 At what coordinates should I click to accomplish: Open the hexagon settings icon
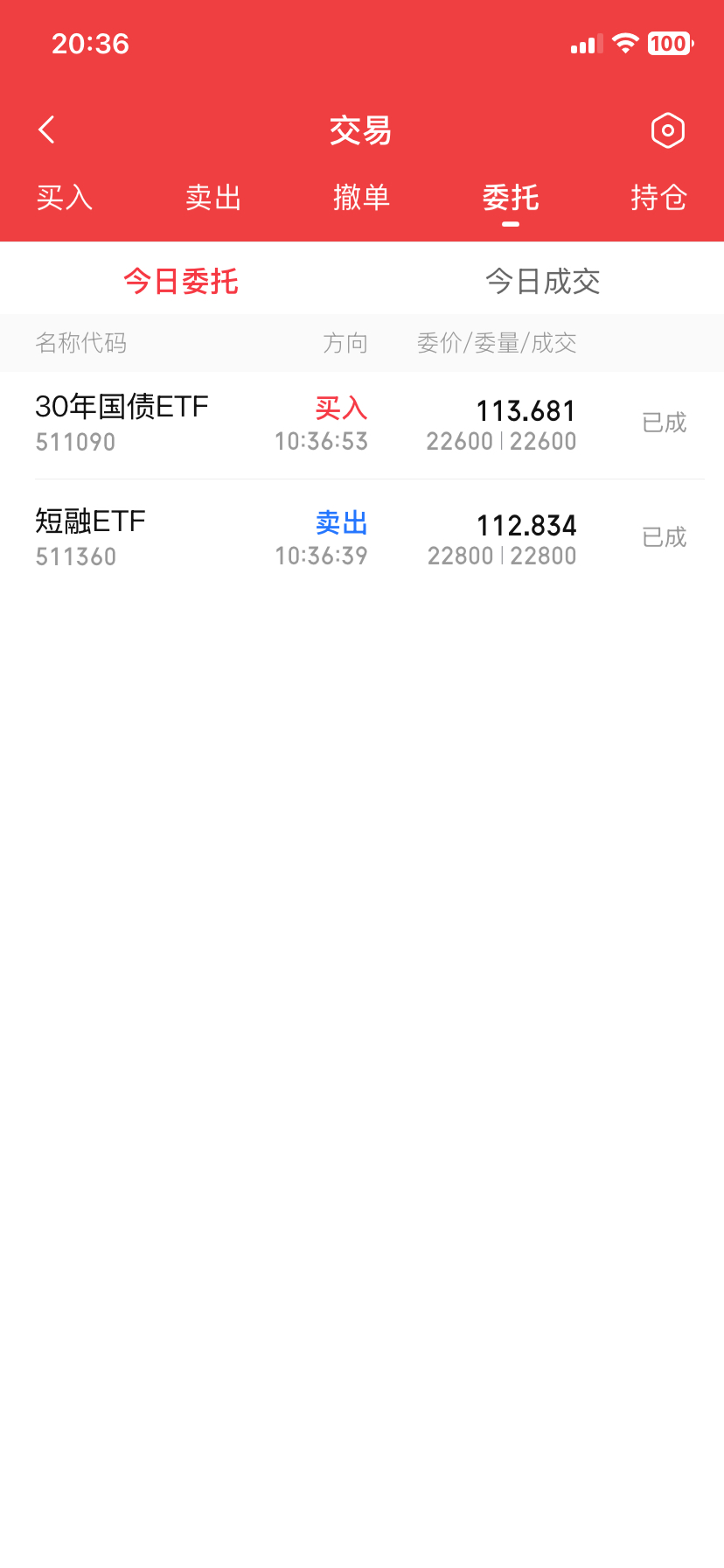(667, 130)
